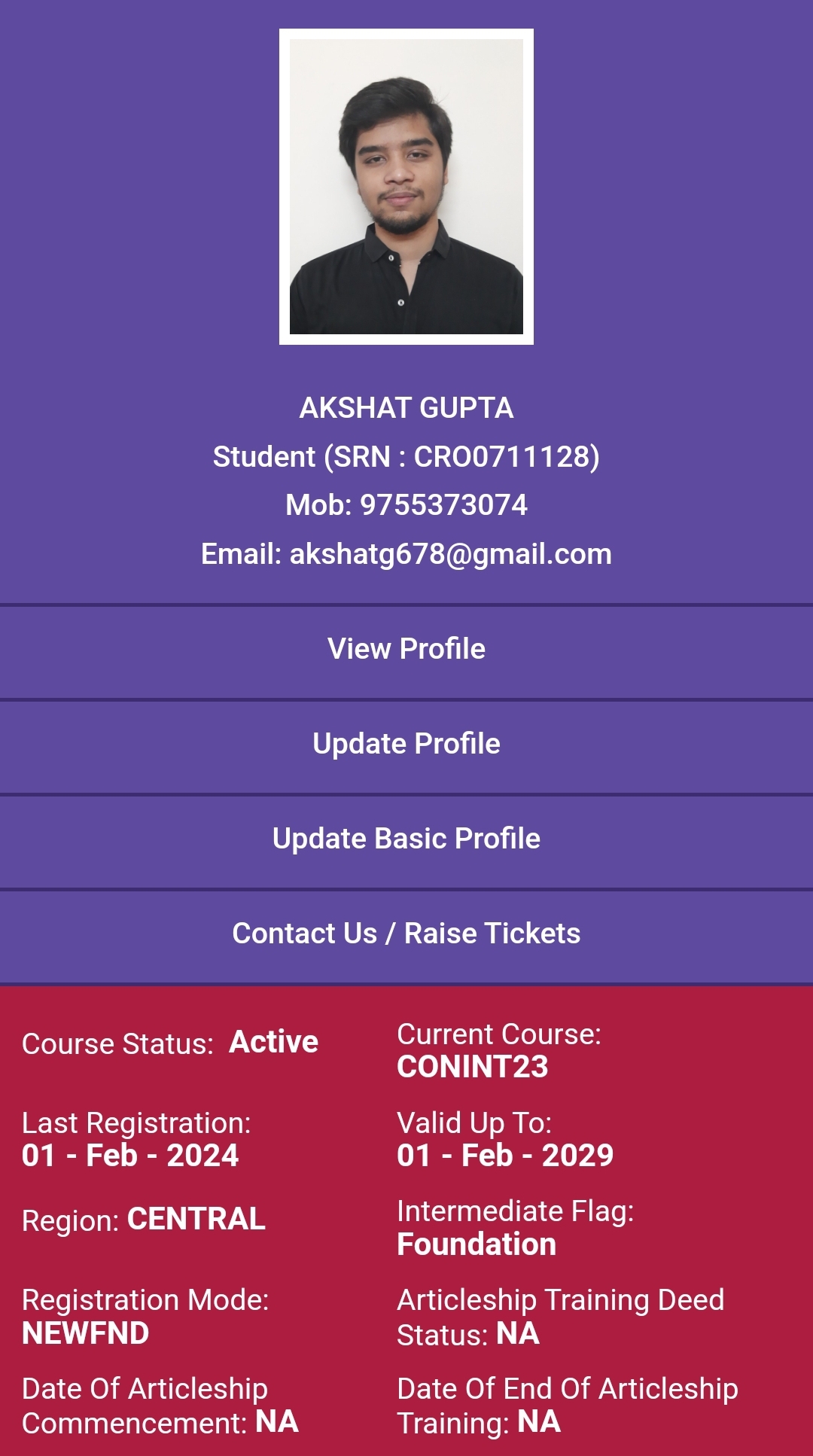Open Contact Us / Raise Tickets

click(x=406, y=934)
